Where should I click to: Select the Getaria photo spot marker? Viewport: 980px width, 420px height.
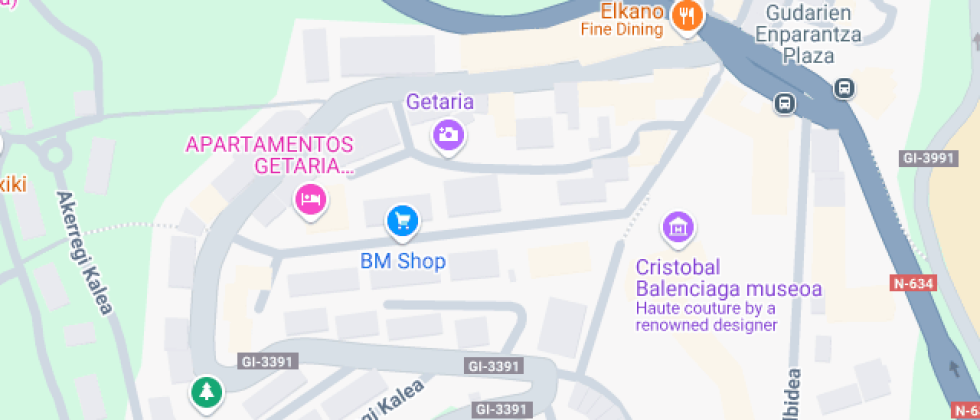(448, 134)
